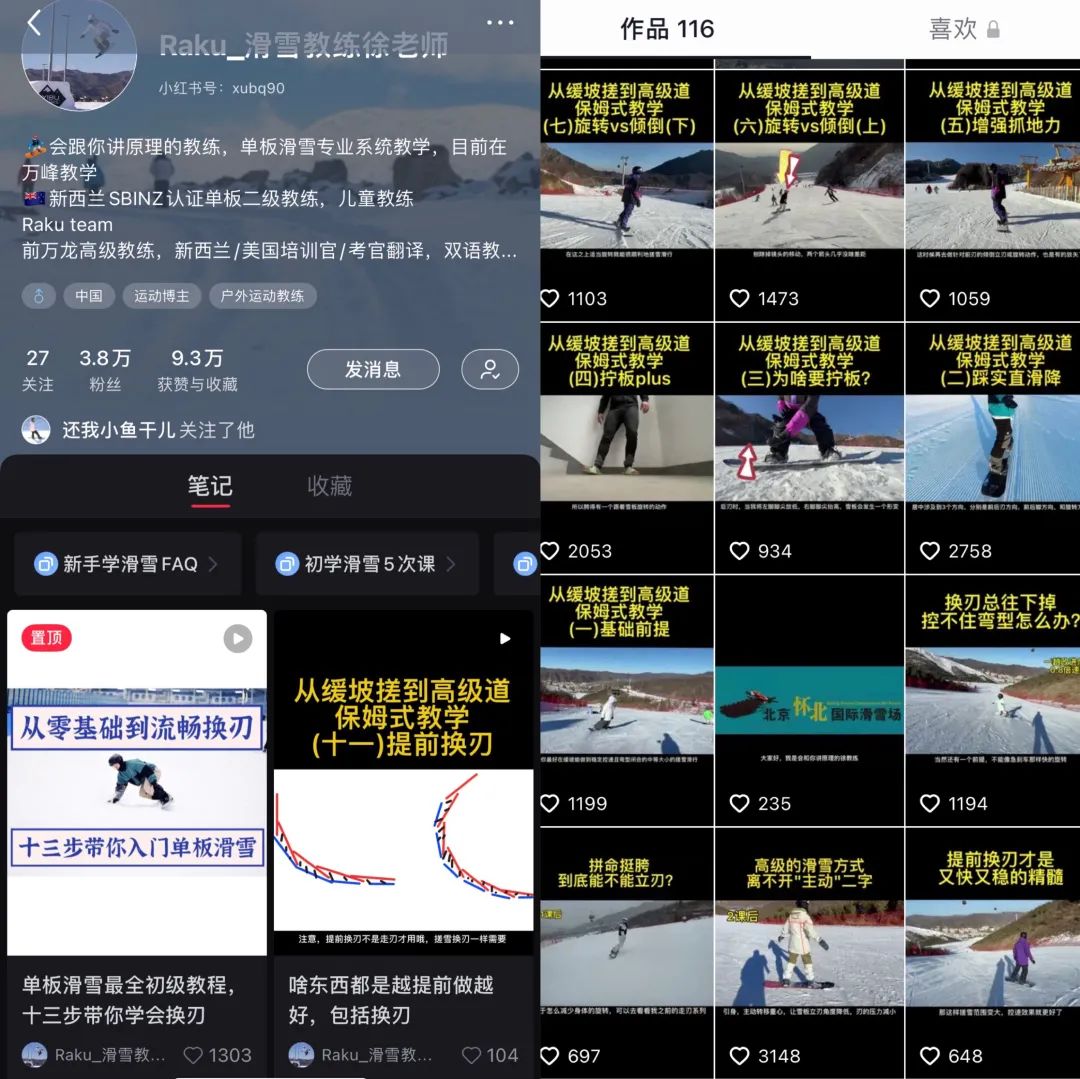Open the three-dot overflow menu
1080x1079 pixels.
(500, 23)
